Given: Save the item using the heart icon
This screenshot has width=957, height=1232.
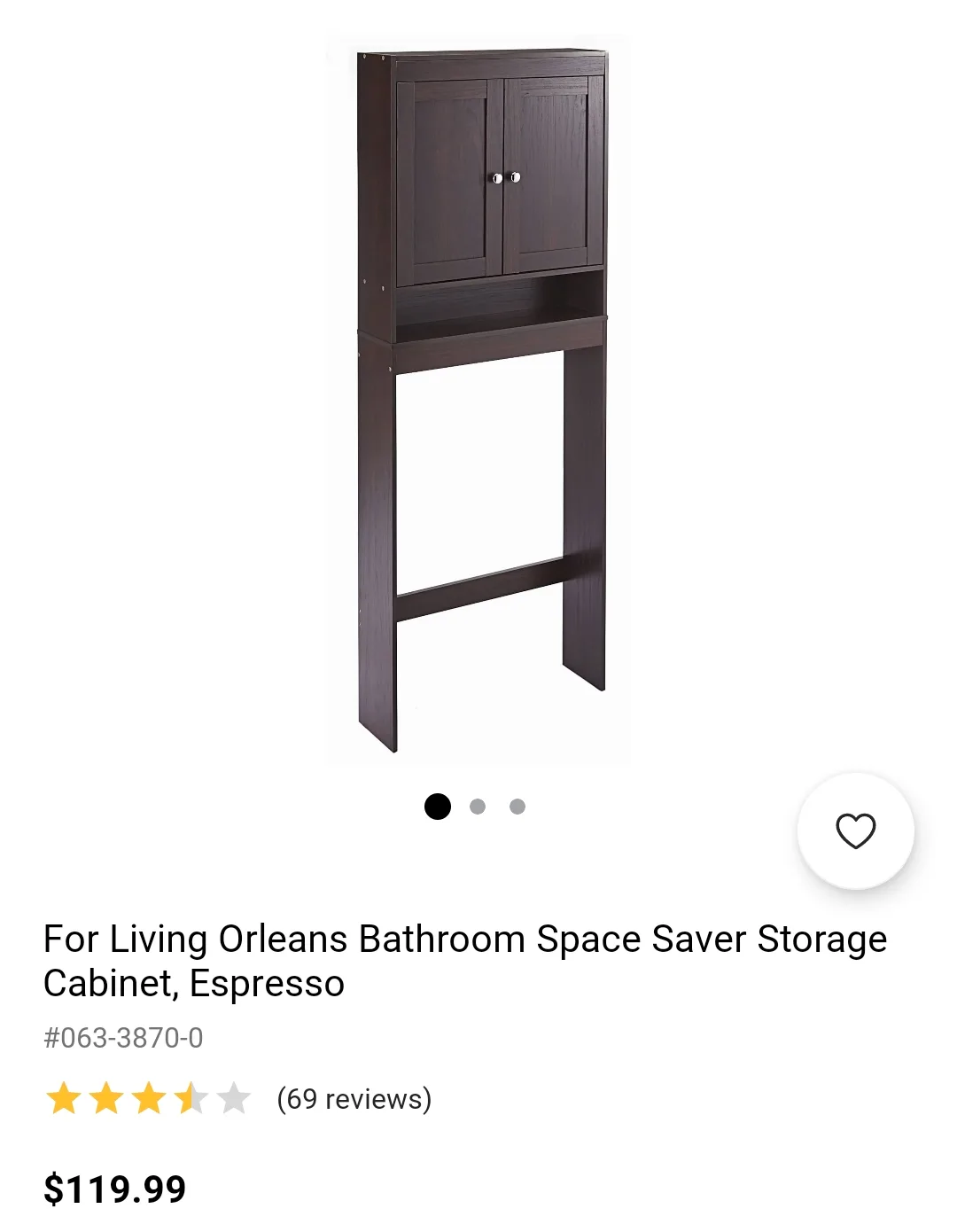Looking at the screenshot, I should pos(854,831).
